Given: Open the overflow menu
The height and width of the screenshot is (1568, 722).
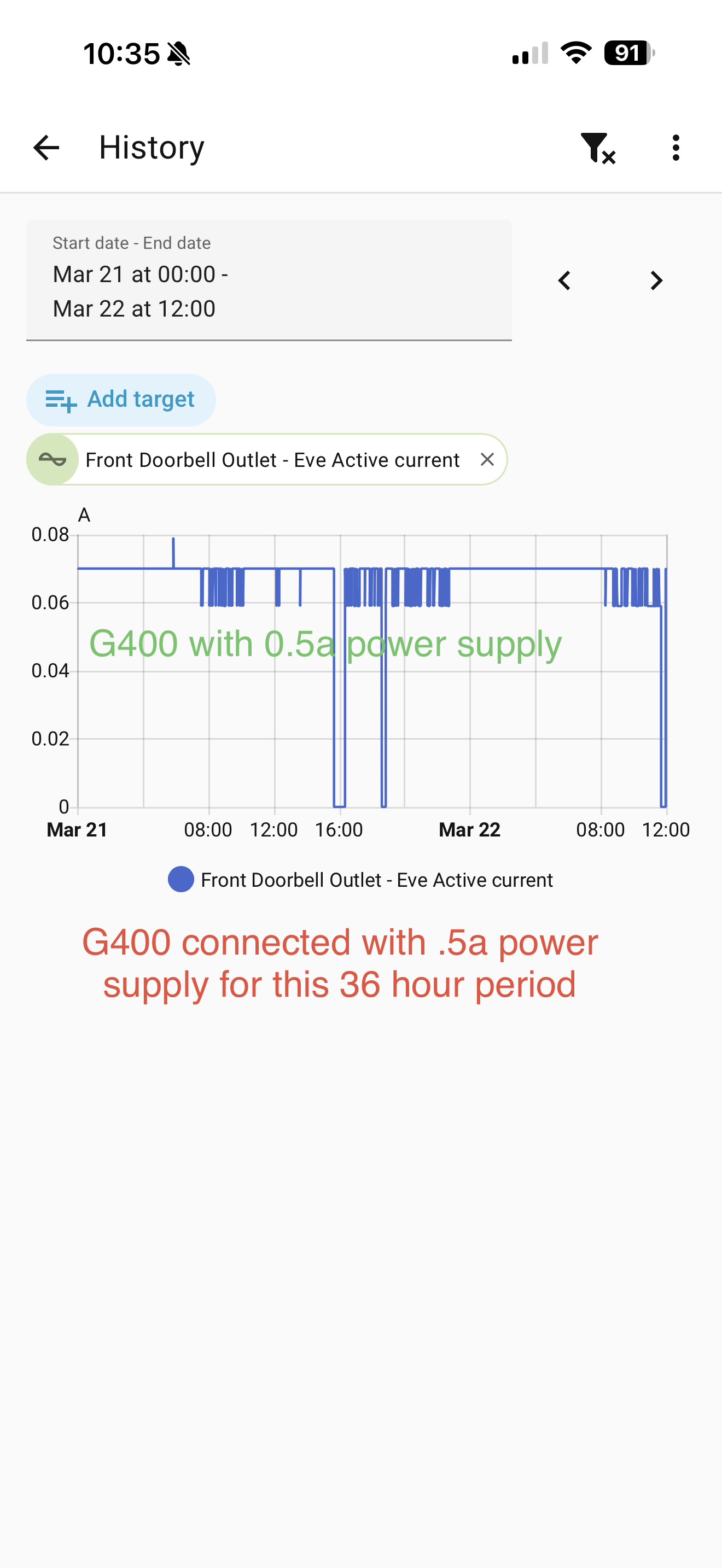Looking at the screenshot, I should click(675, 148).
